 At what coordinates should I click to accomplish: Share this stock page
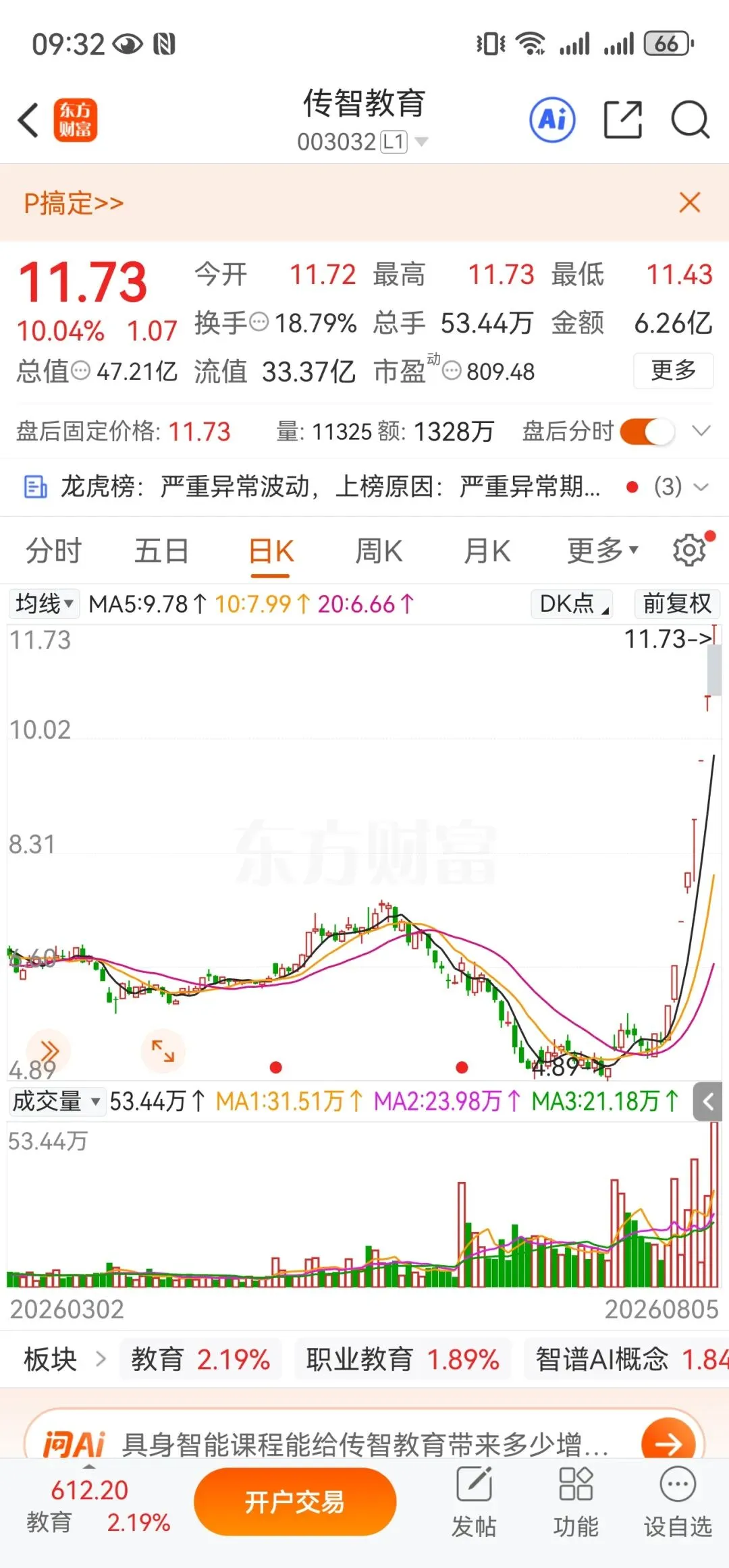[622, 120]
